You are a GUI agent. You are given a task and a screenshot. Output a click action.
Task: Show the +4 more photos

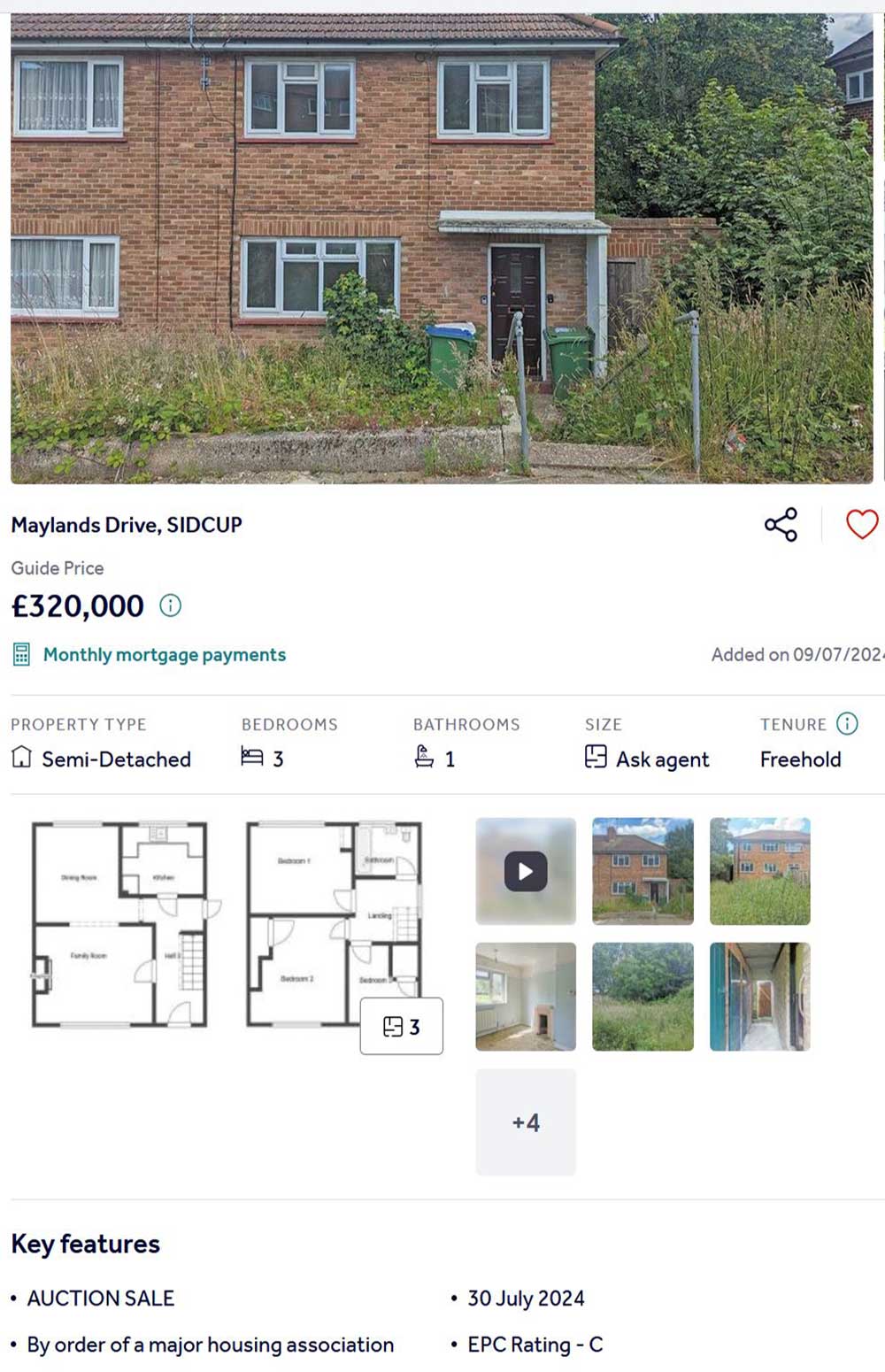pyautogui.click(x=526, y=1122)
